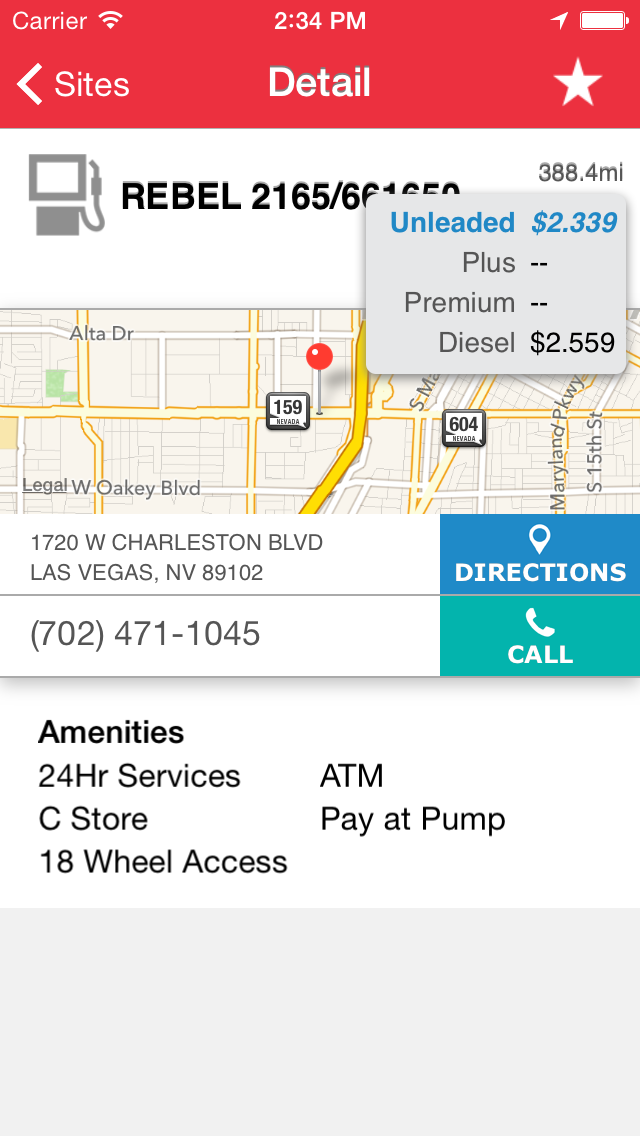This screenshot has height=1136, width=640.
Task: Go back to Sites list
Action: point(74,84)
